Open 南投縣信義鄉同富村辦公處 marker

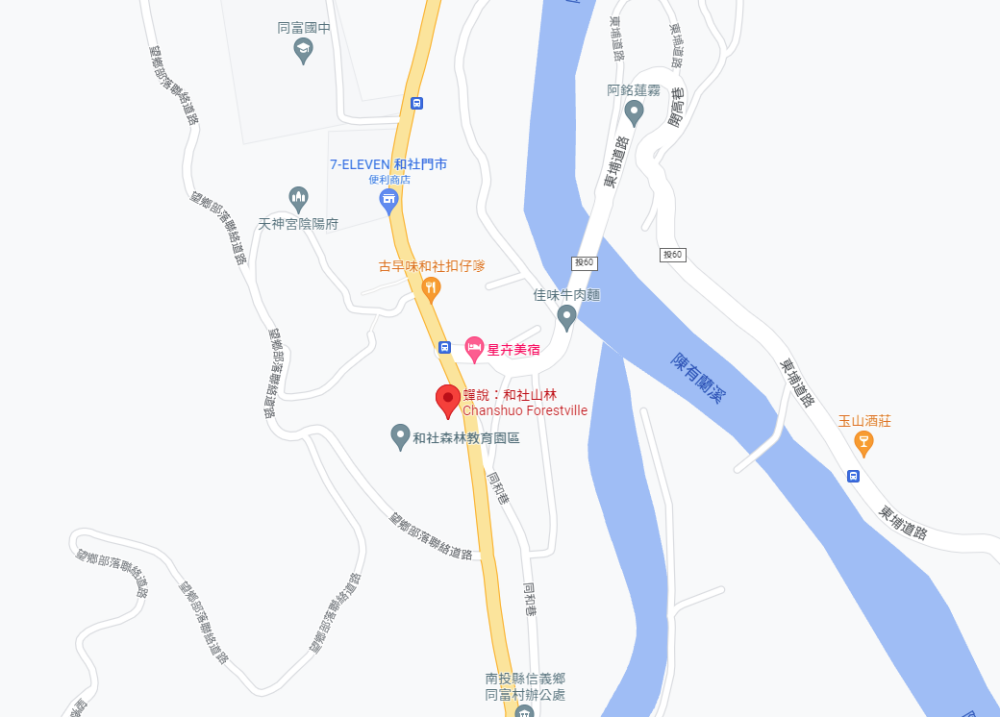tap(525, 710)
